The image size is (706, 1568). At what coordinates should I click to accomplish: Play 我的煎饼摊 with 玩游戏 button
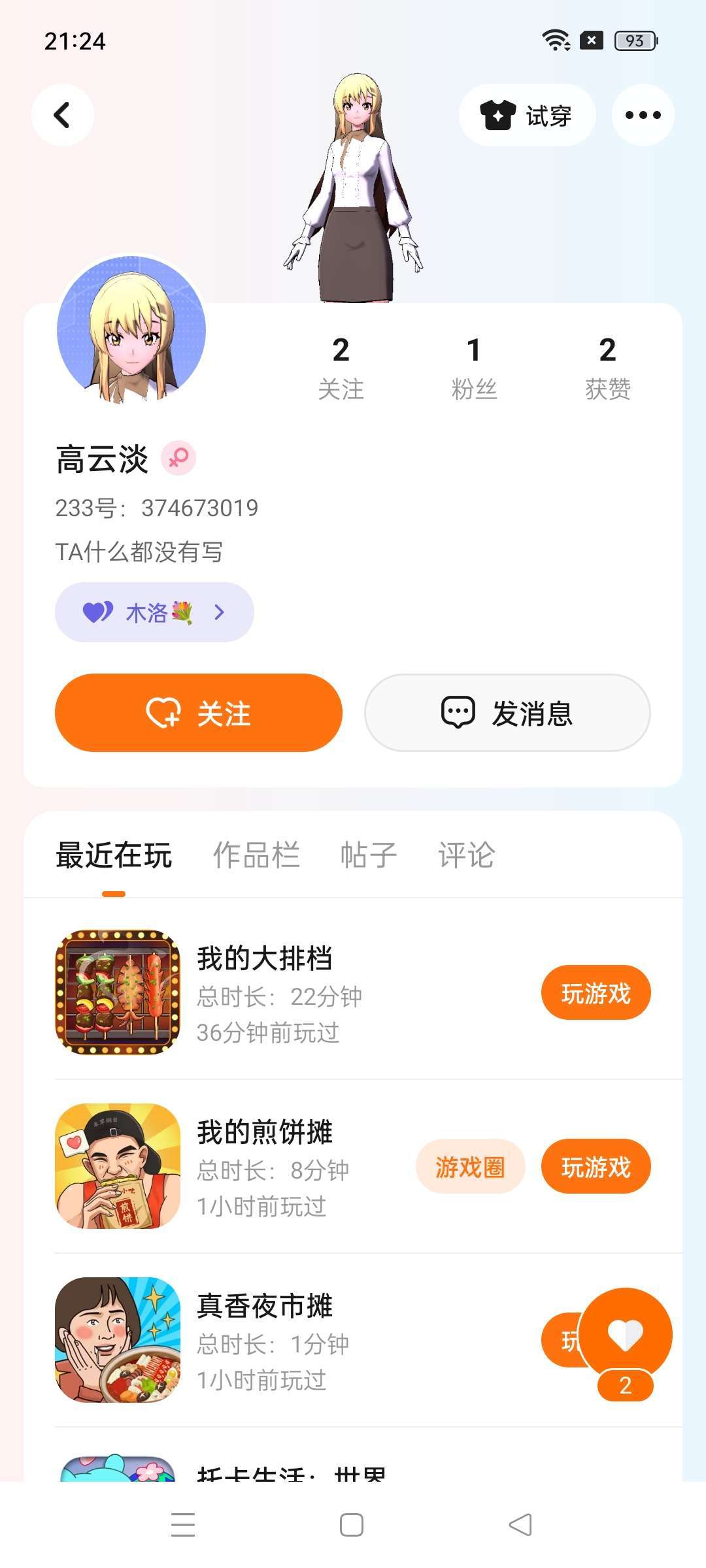click(596, 1167)
